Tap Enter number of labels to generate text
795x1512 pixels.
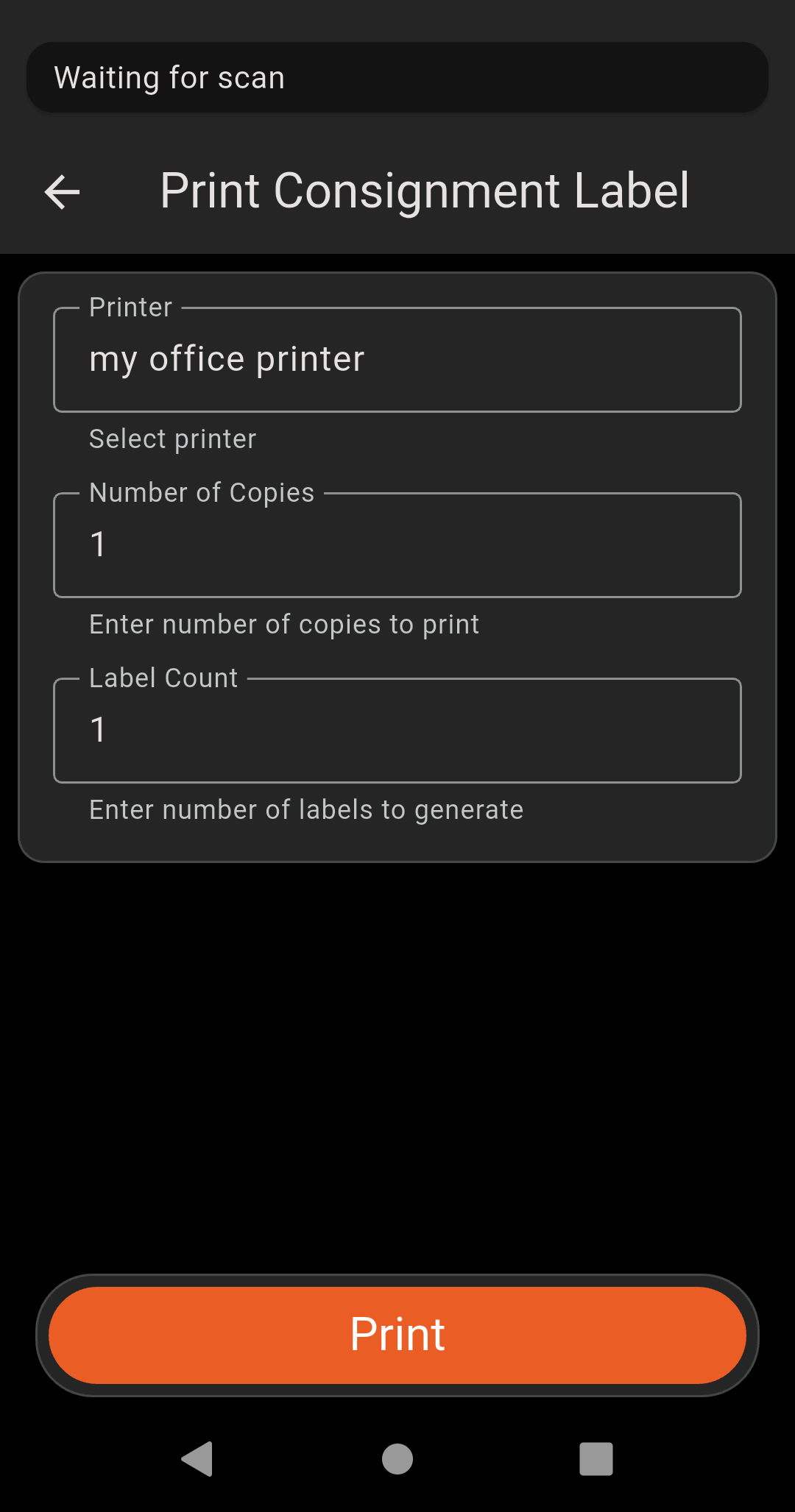(x=305, y=809)
